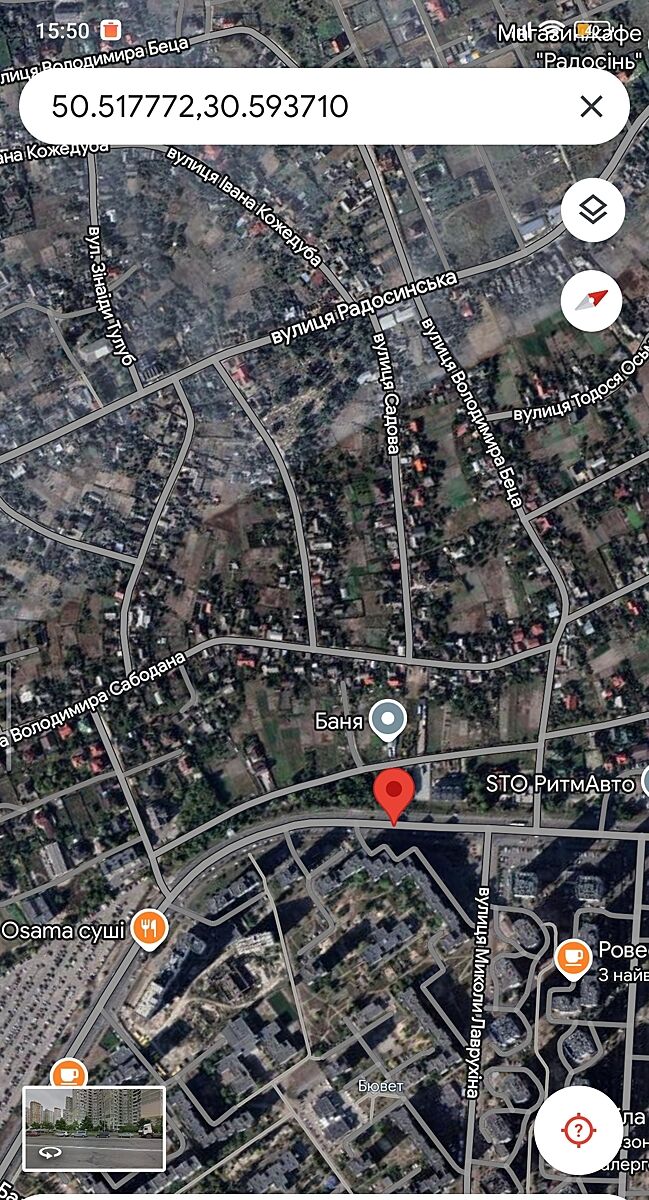
Task: Center map on my location
Action: coord(578,1131)
